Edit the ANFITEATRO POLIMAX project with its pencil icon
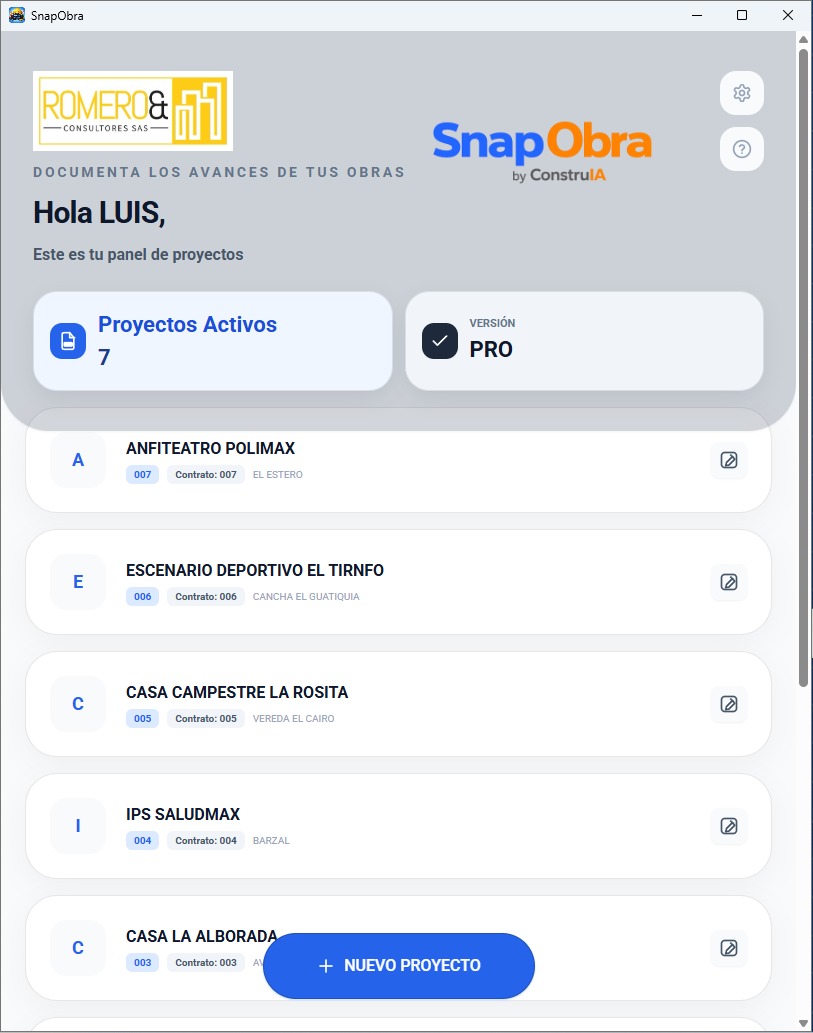The image size is (813, 1033). click(x=729, y=461)
